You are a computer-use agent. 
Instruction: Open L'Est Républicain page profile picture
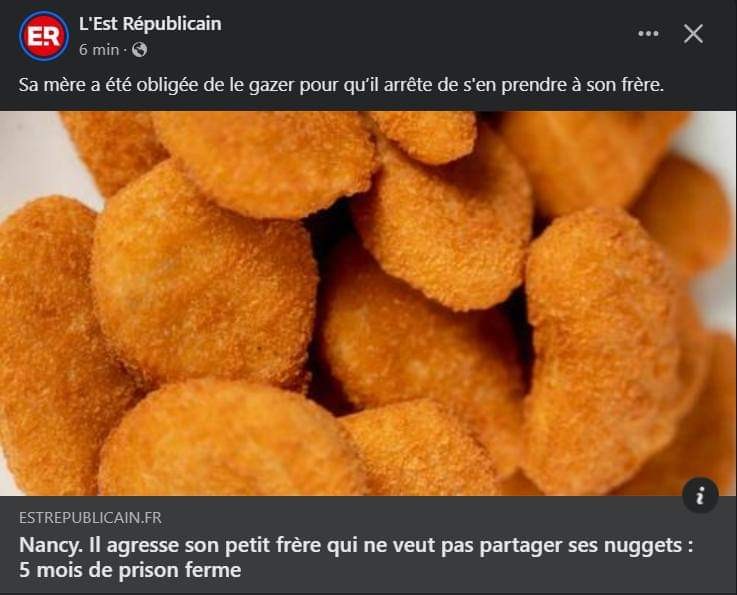pyautogui.click(x=43, y=35)
